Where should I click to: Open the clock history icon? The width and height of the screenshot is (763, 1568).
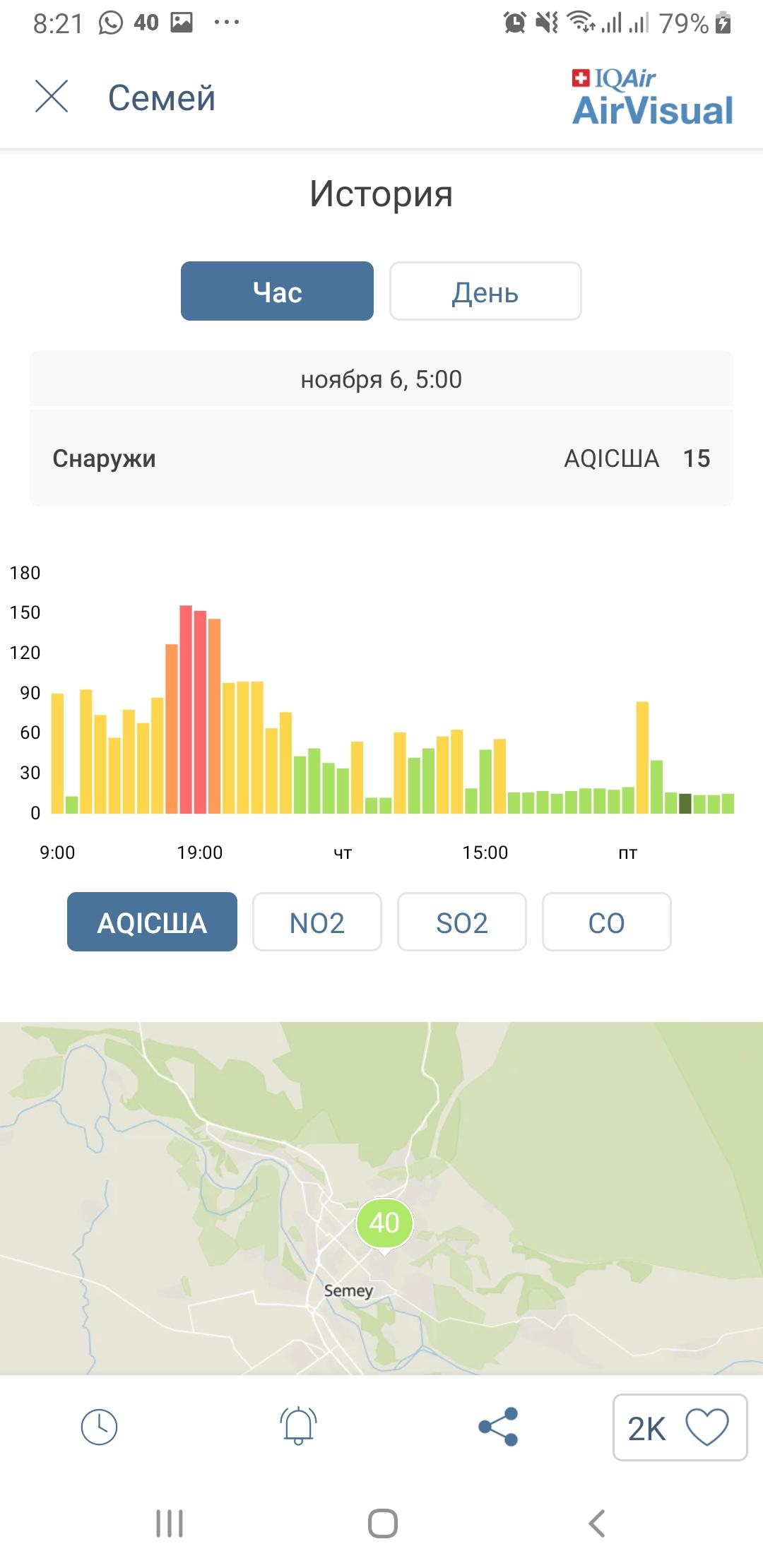(x=99, y=1427)
